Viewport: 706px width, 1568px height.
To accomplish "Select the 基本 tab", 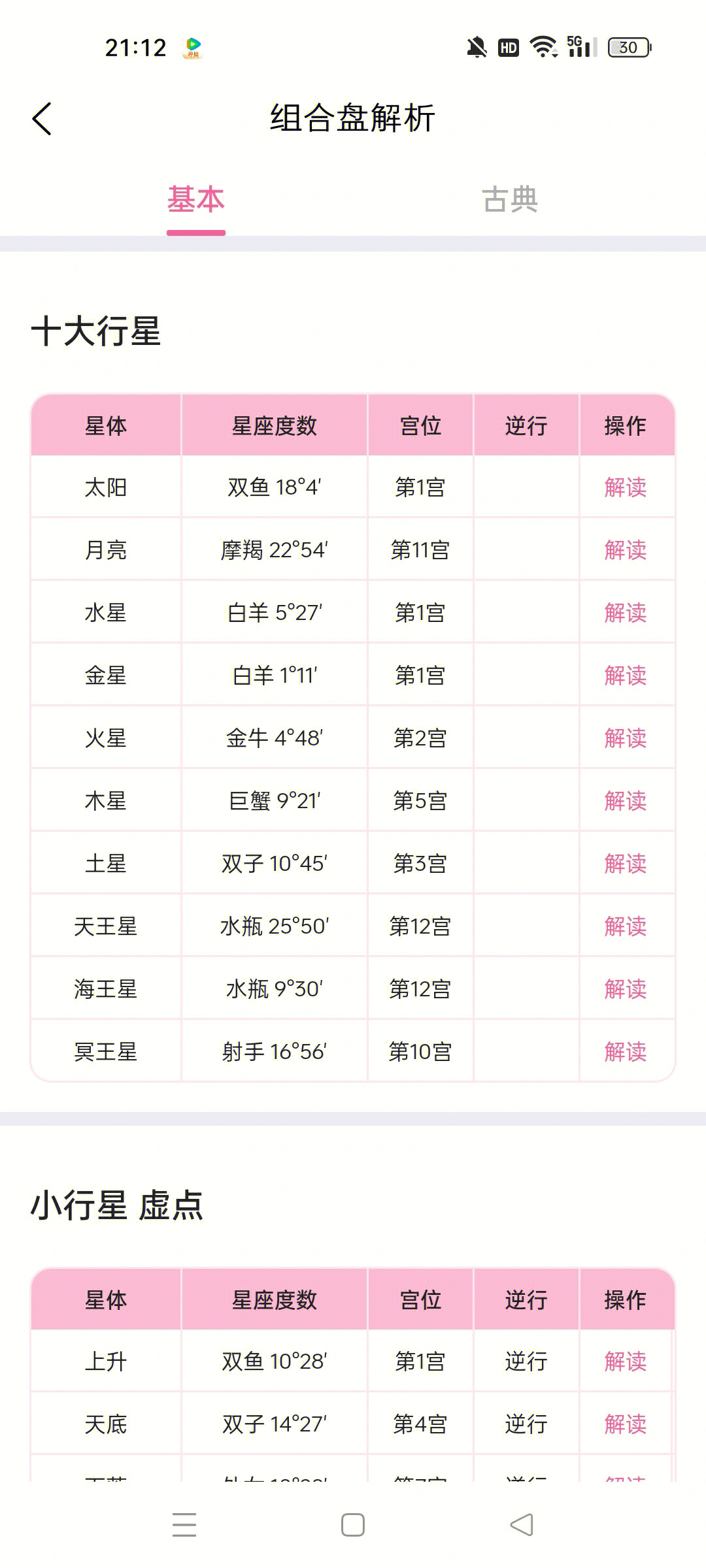I will pyautogui.click(x=195, y=199).
